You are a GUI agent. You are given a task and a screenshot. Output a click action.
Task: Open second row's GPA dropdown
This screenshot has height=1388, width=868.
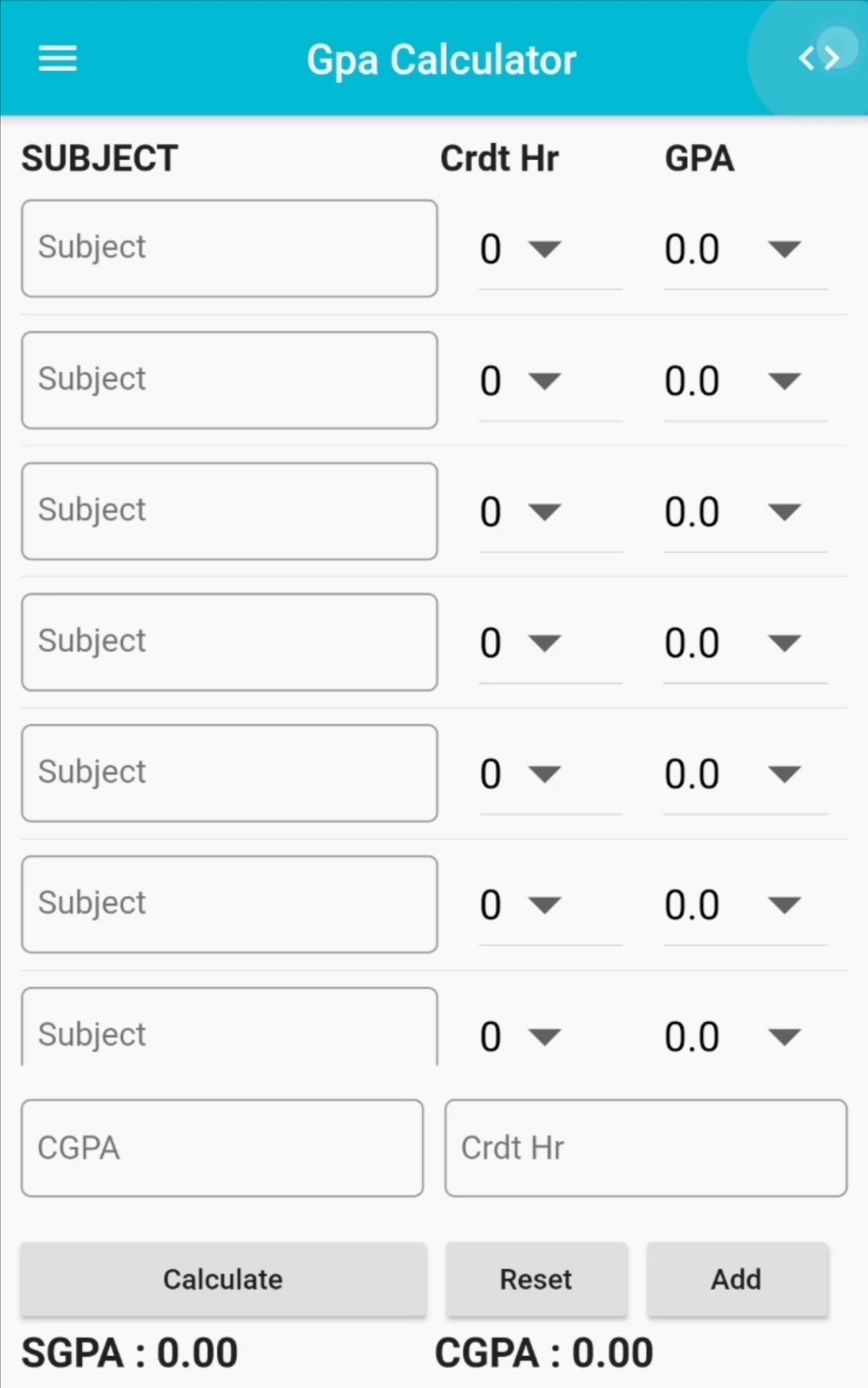click(x=745, y=381)
